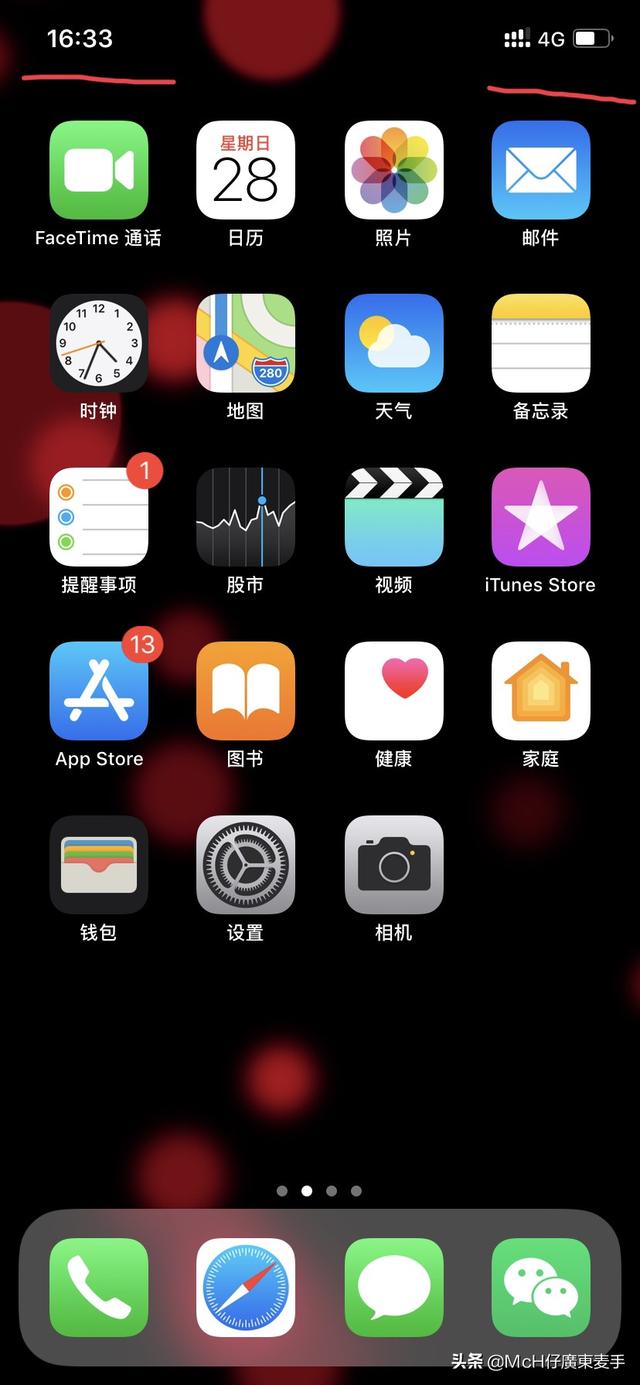This screenshot has height=1385, width=640.
Task: Open the Notes app (备忘录)
Action: (541, 343)
